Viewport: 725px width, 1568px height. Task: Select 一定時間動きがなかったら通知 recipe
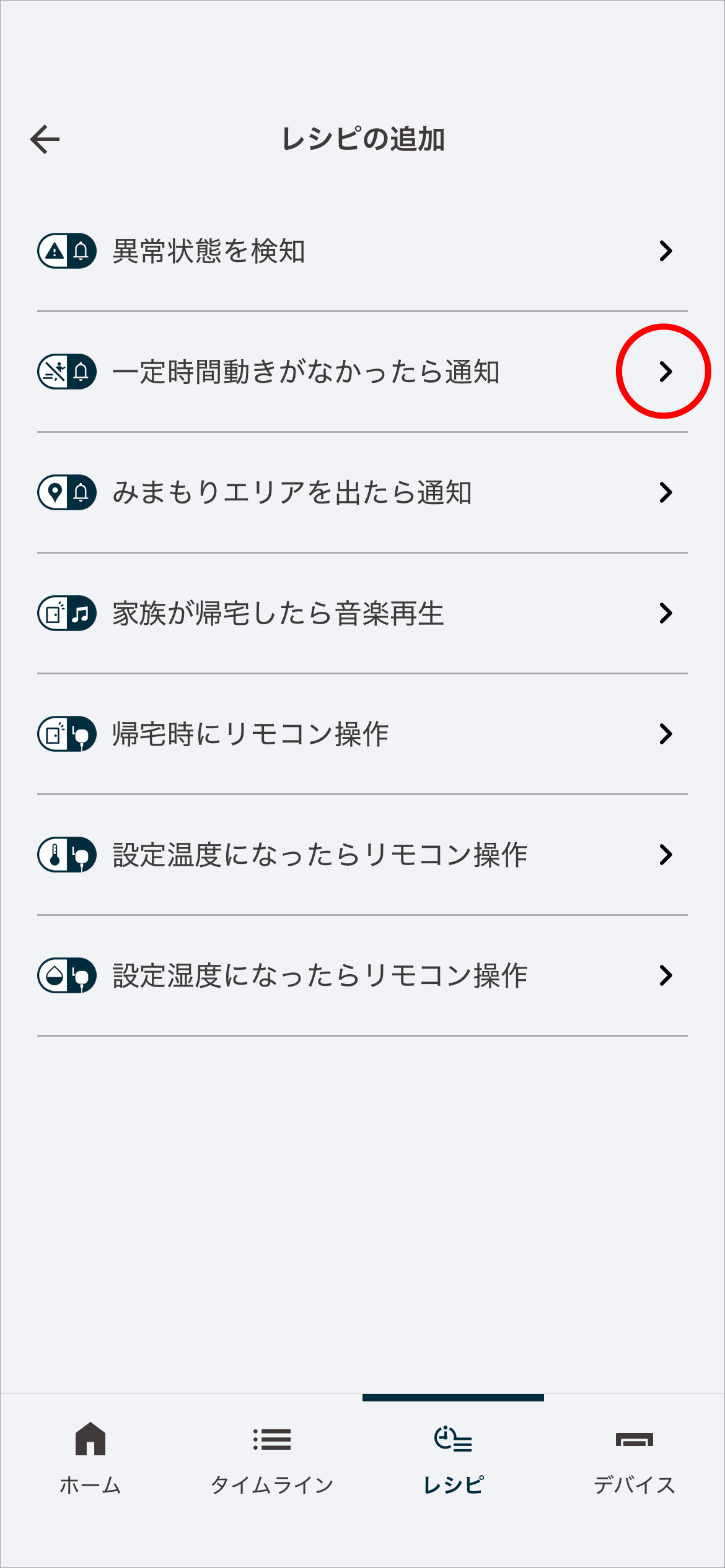pyautogui.click(x=362, y=372)
